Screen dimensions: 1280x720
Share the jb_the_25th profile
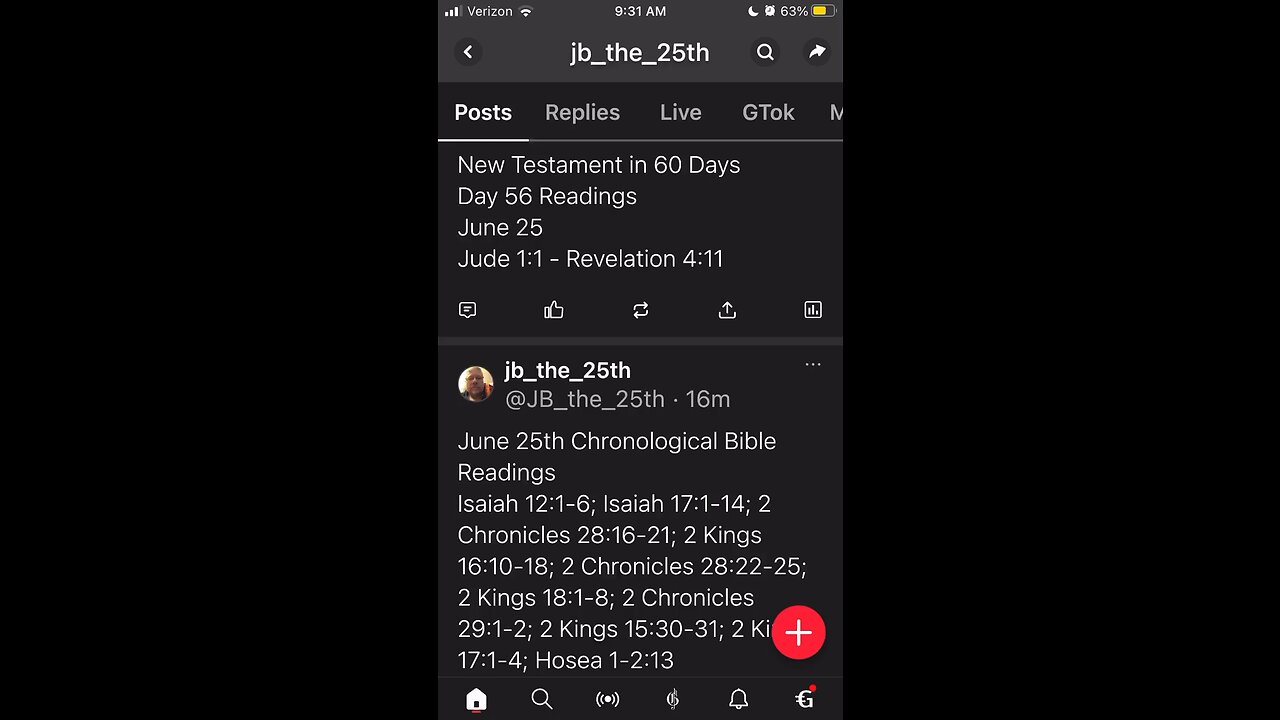click(817, 52)
